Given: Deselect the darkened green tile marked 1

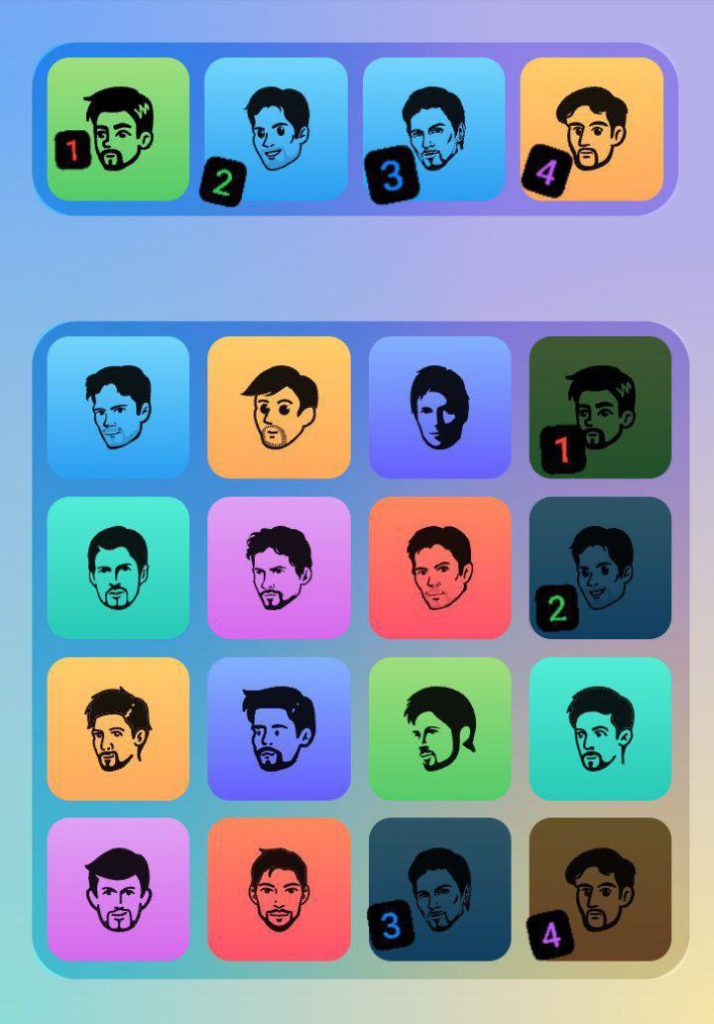Looking at the screenshot, I should [x=600, y=407].
